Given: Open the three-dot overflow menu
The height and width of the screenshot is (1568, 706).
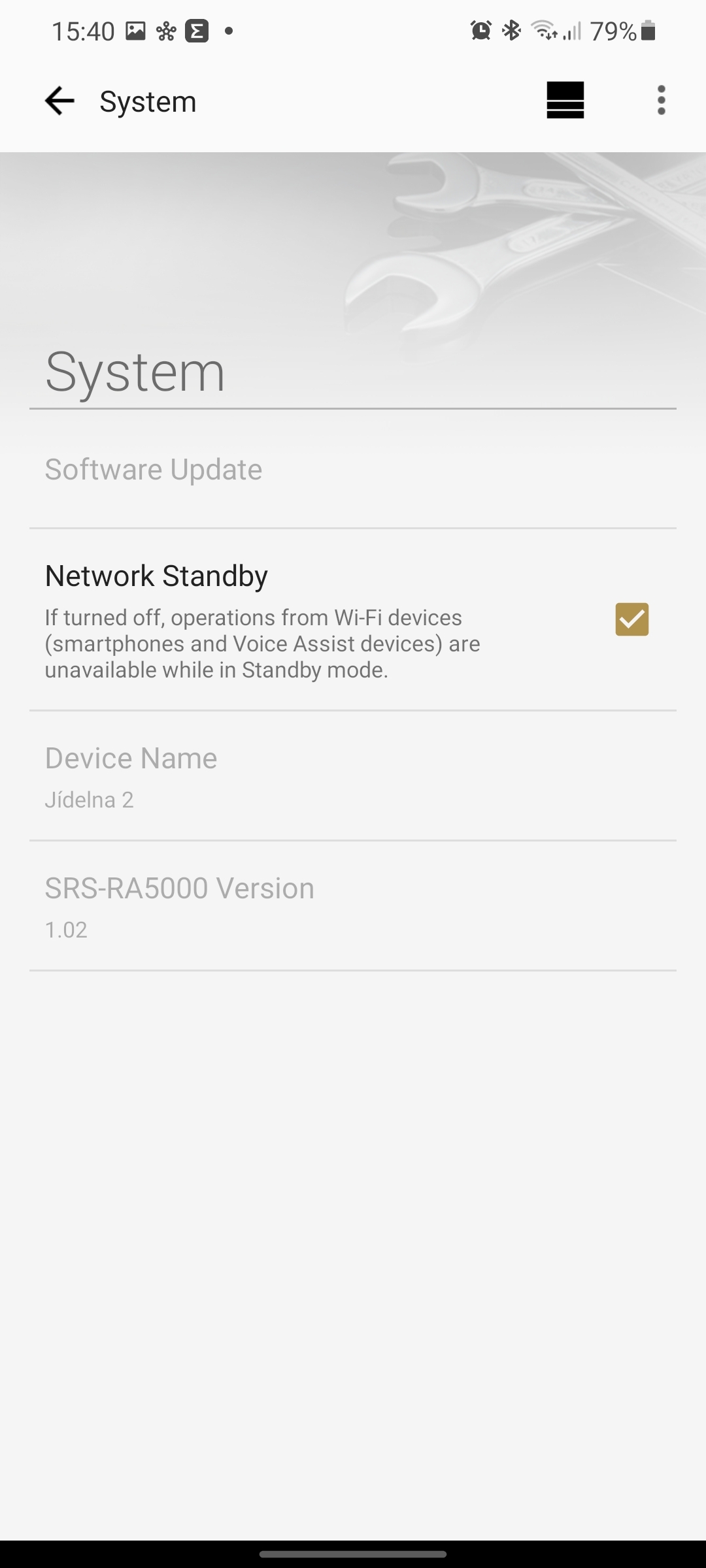Looking at the screenshot, I should pos(661,101).
